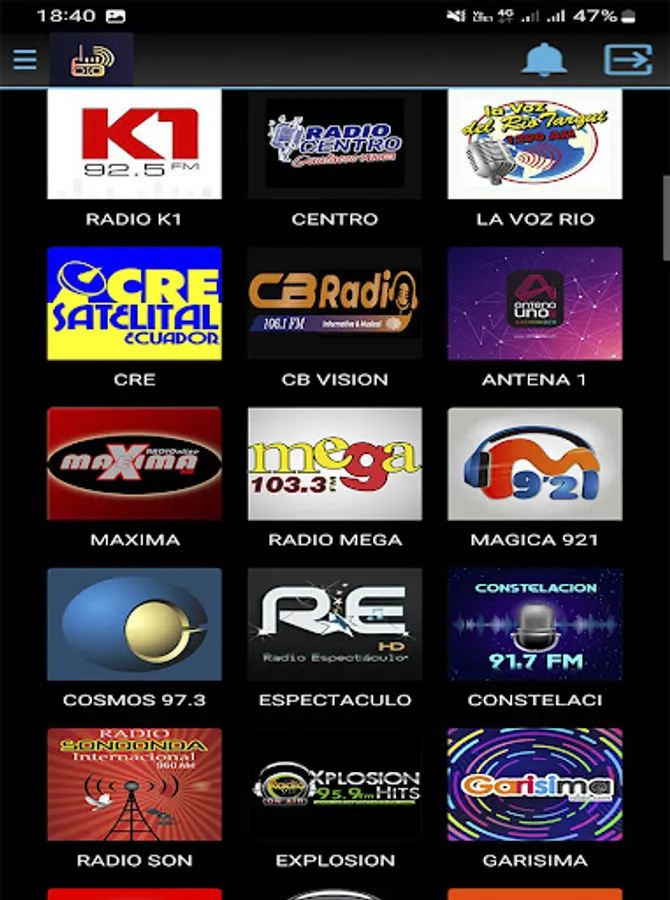
Task: Select La Voz Rio station
Action: 535,144
